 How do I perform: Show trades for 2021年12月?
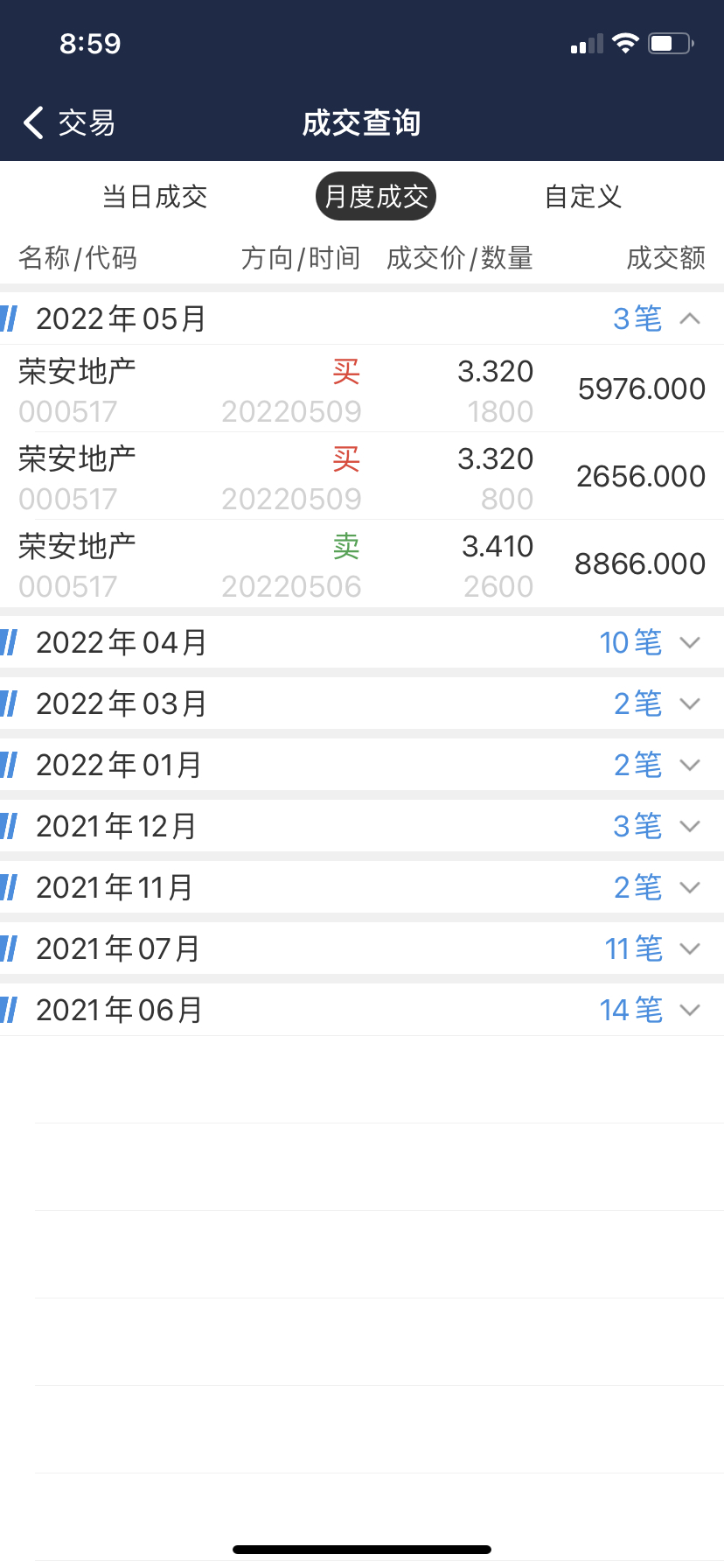(689, 826)
